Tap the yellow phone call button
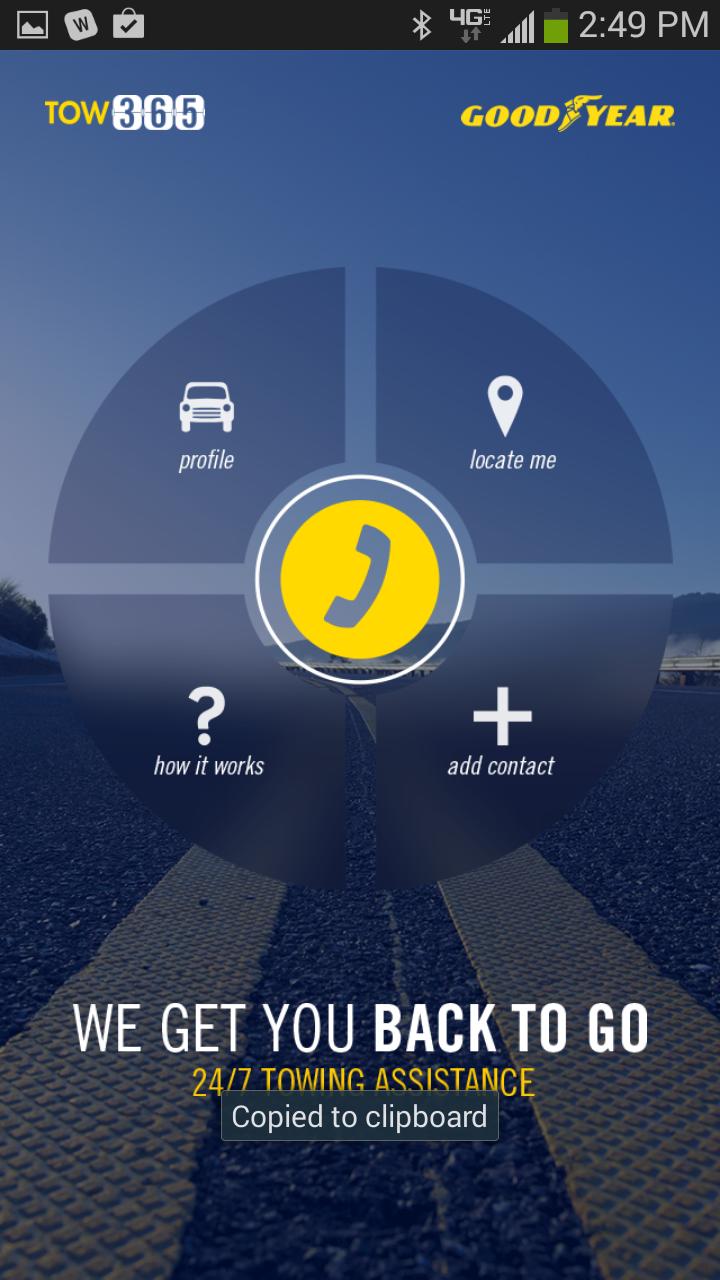This screenshot has height=1280, width=720. (360, 579)
